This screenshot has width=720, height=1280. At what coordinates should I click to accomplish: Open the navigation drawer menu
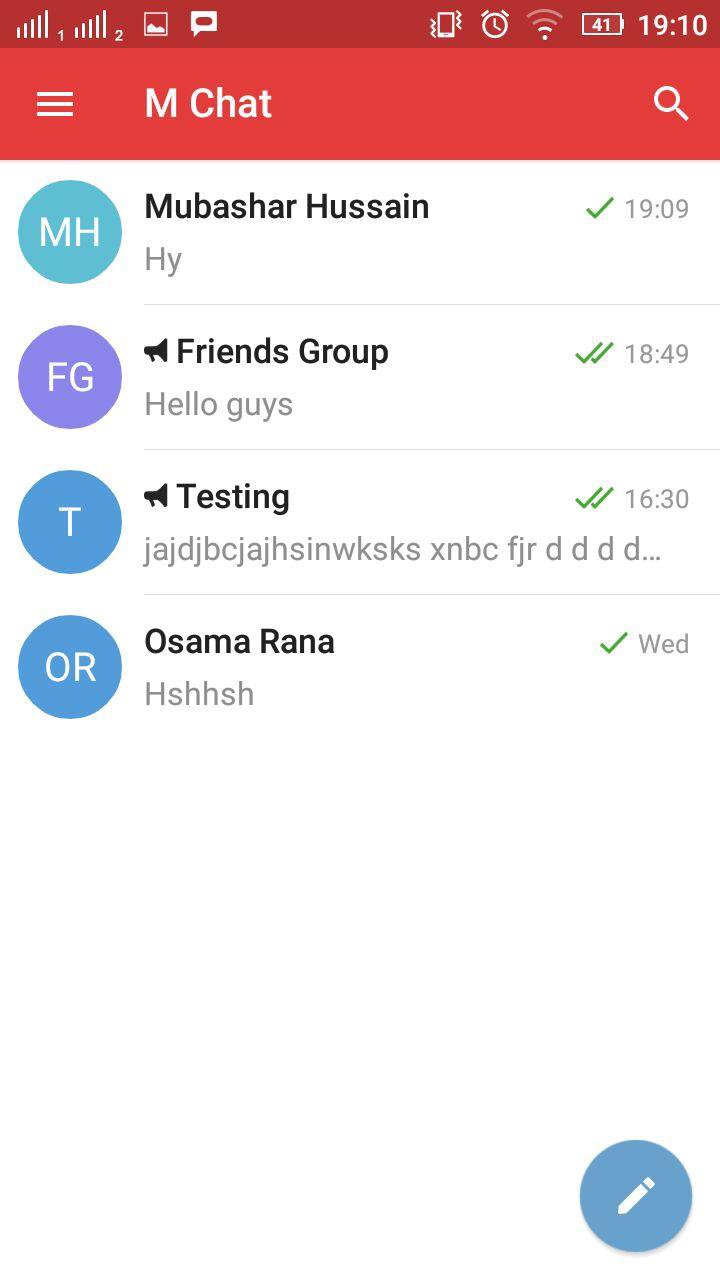[54, 104]
